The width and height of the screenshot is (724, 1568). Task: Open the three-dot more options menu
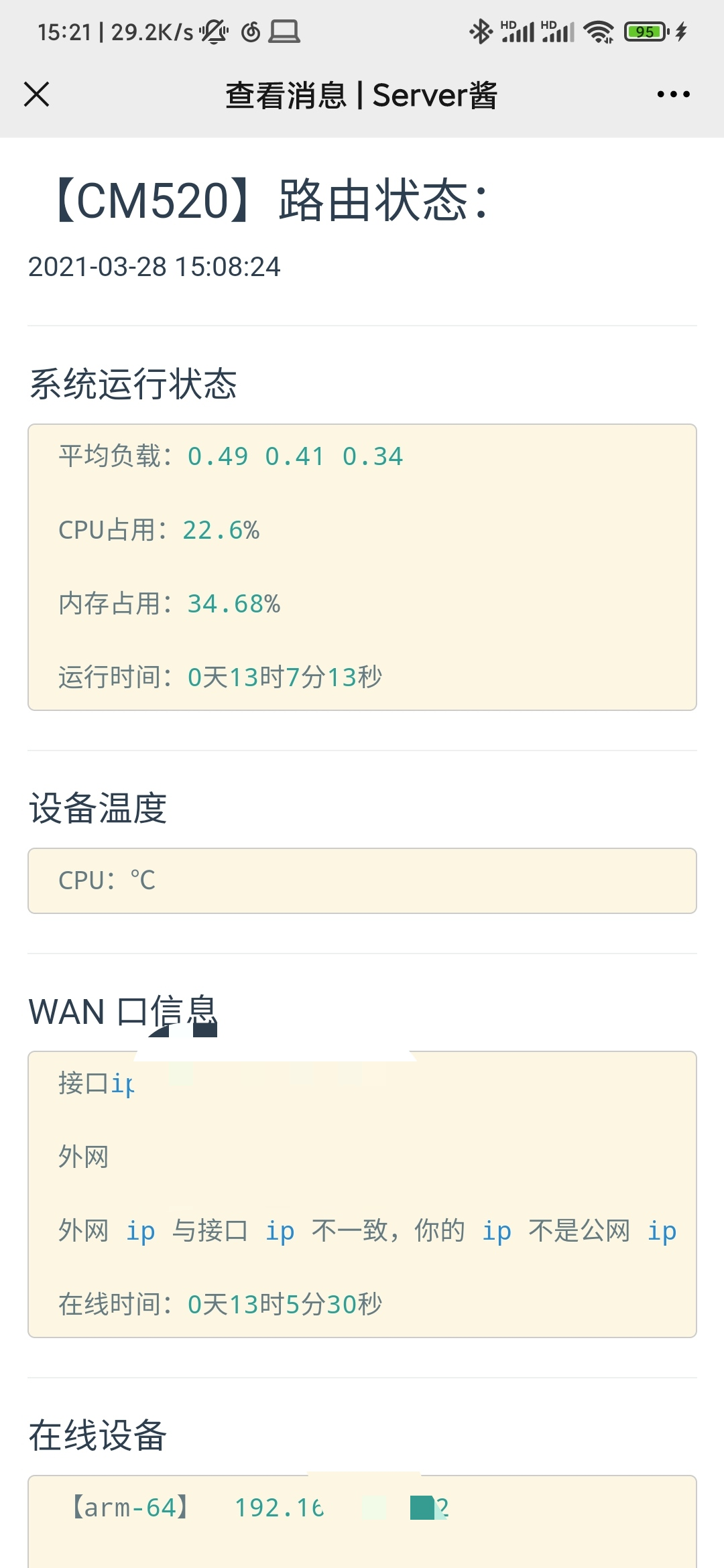pos(673,95)
